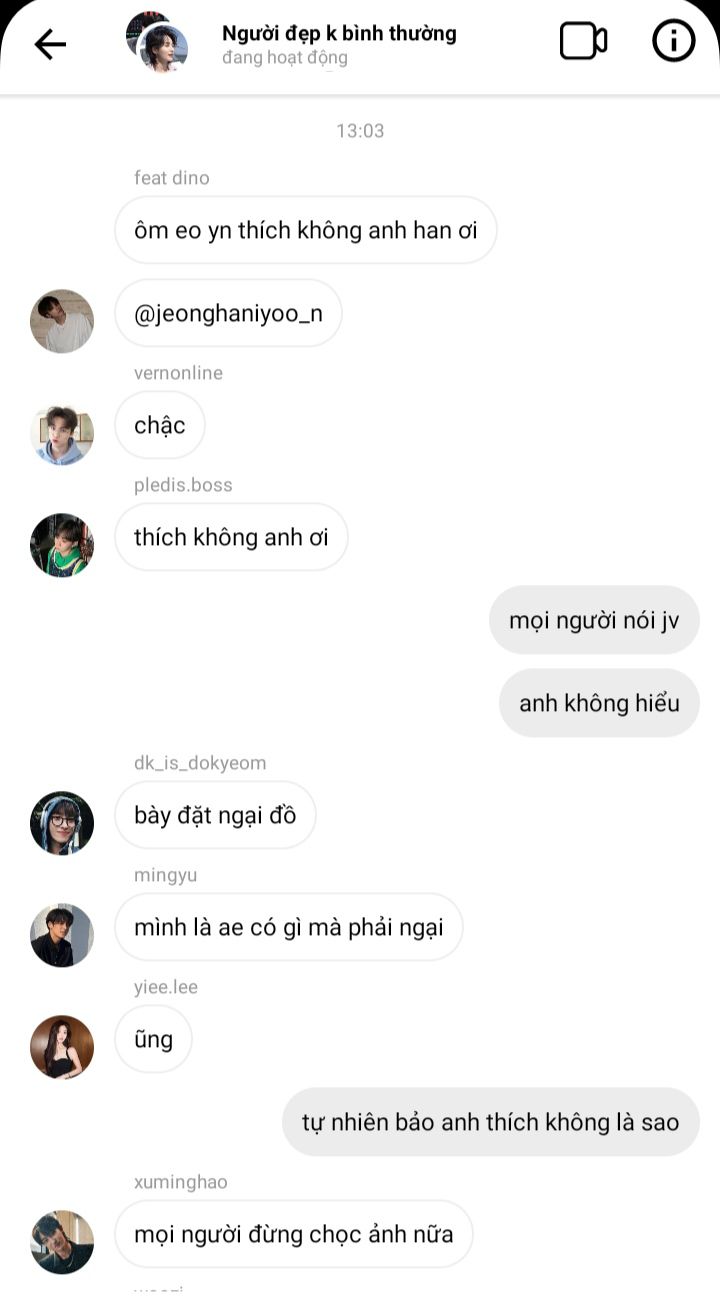Viewport: 720px width, 1303px height.
Task: Open vernonline's profile picture
Action: pos(62,434)
